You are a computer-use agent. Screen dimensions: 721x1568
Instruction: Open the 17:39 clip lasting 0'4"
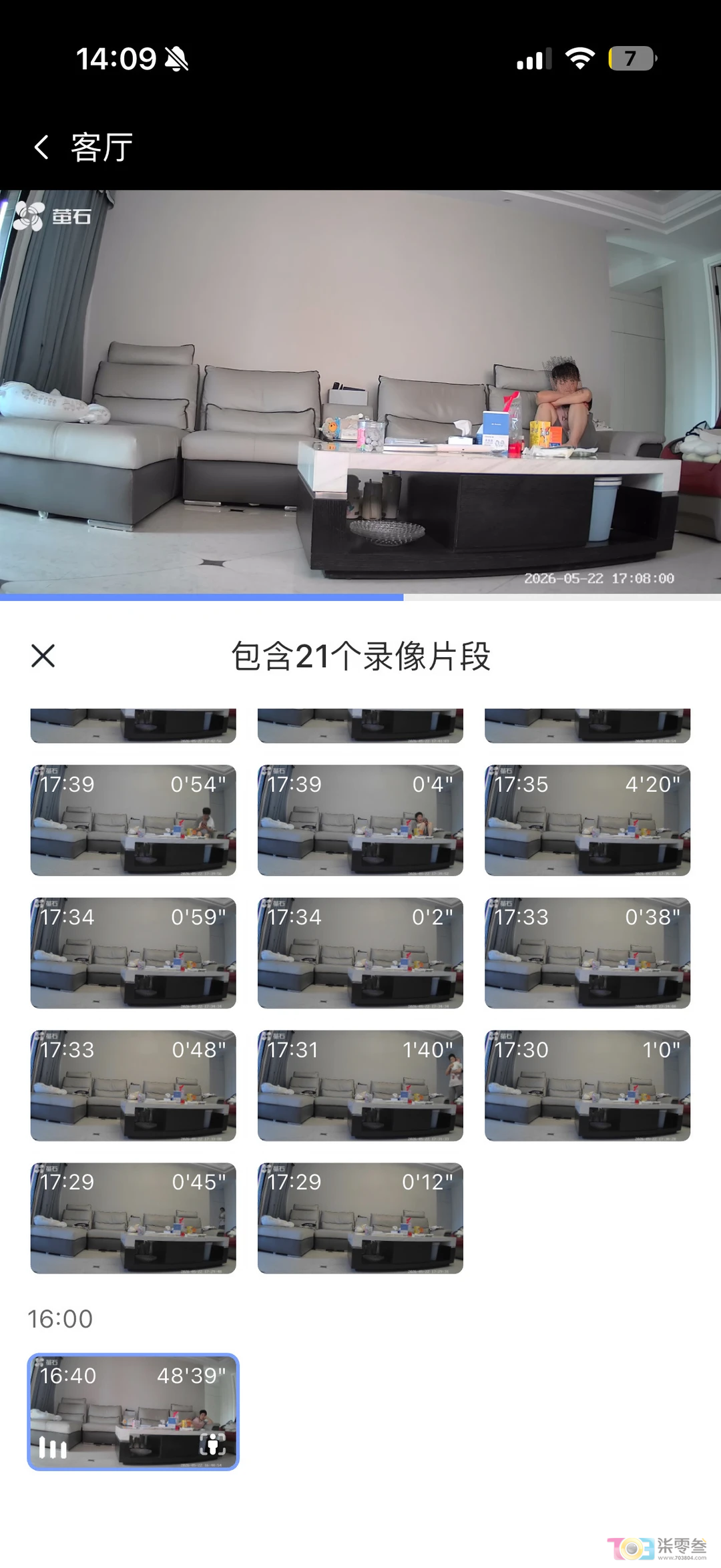pos(360,820)
